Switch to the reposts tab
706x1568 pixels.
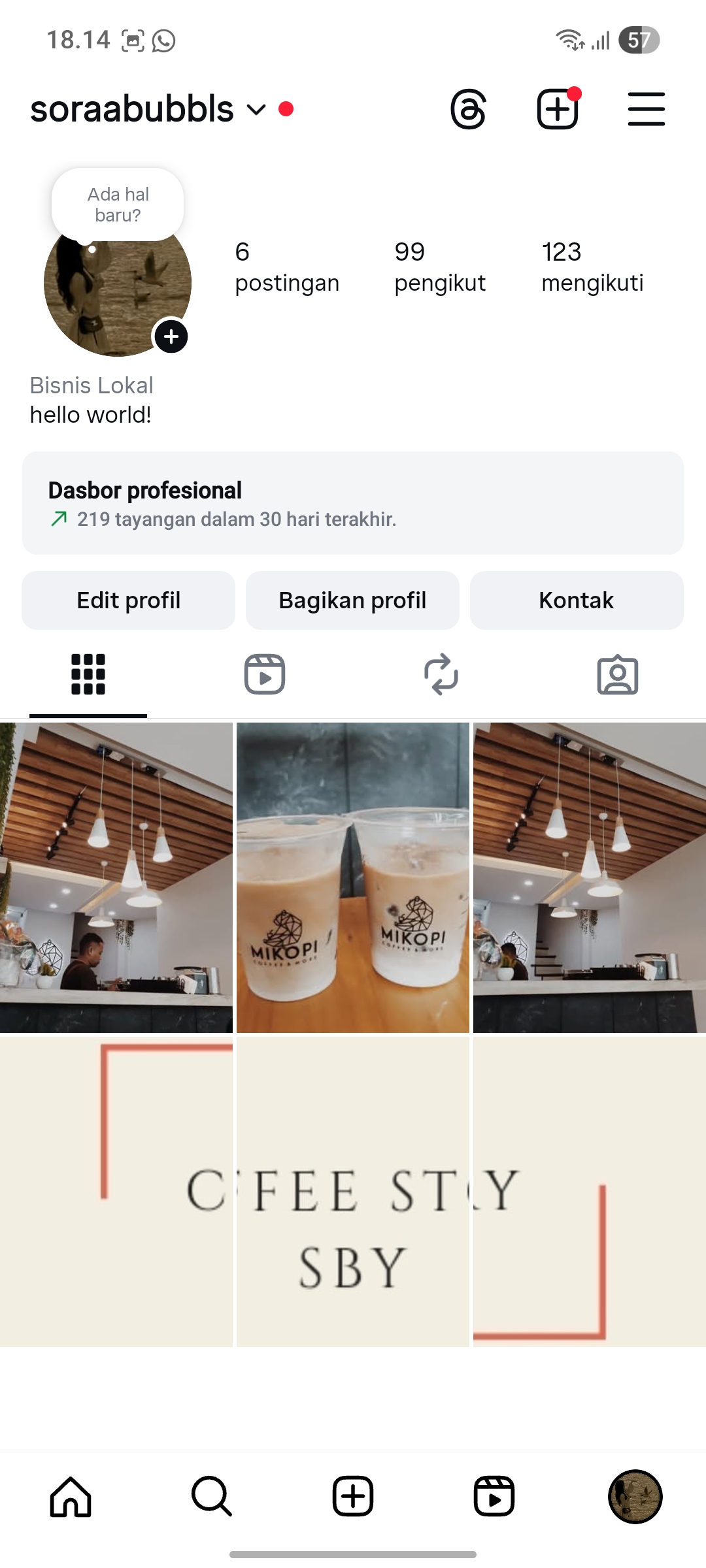point(441,674)
